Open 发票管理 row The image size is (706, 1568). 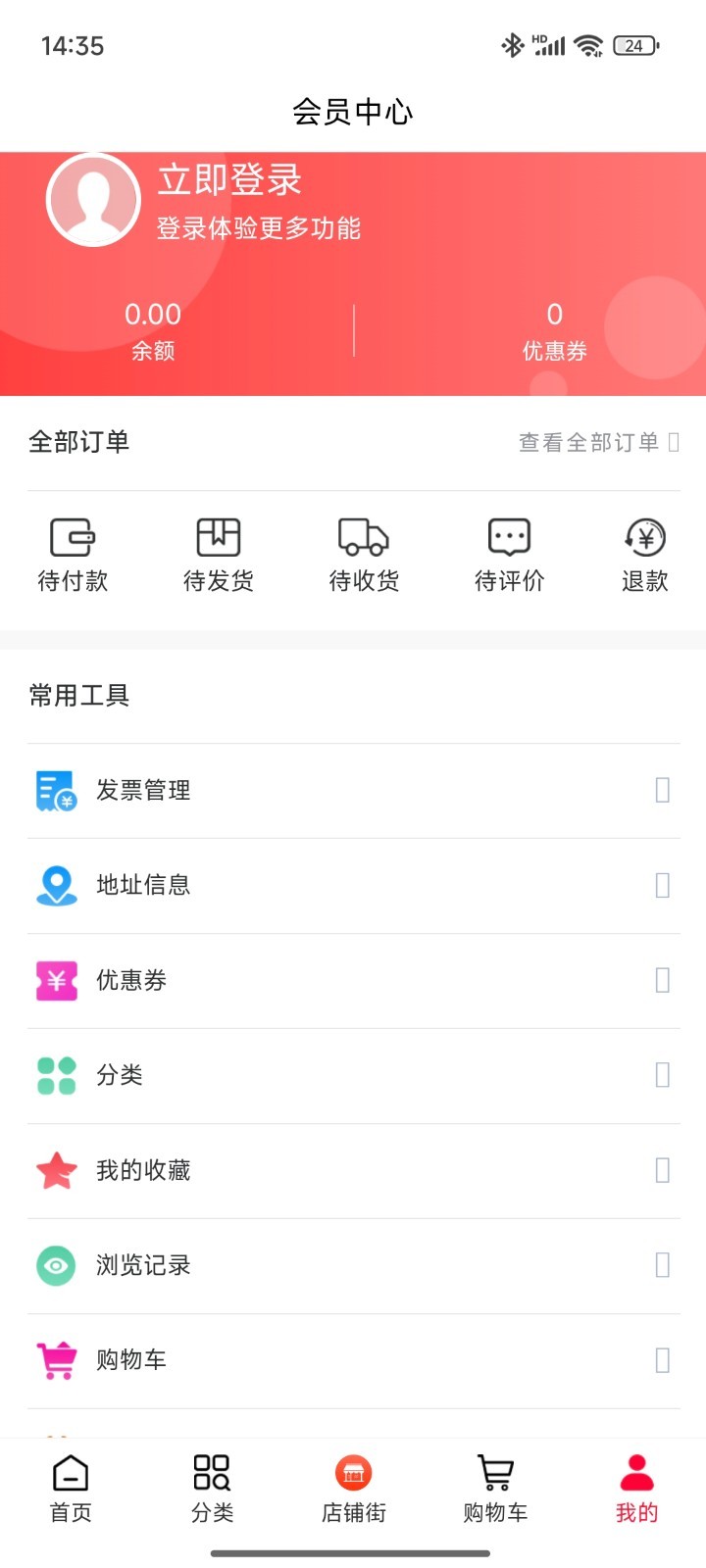[x=353, y=791]
